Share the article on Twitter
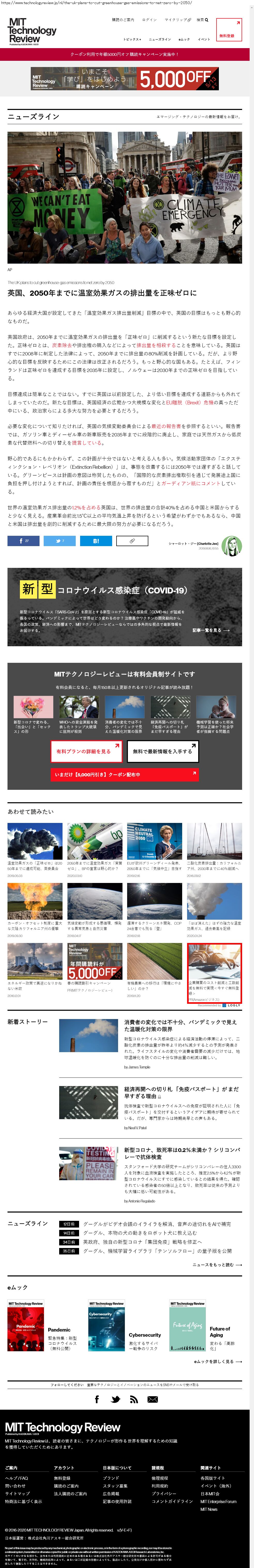Image resolution: width=254 pixels, height=1568 pixels. click(x=59, y=540)
